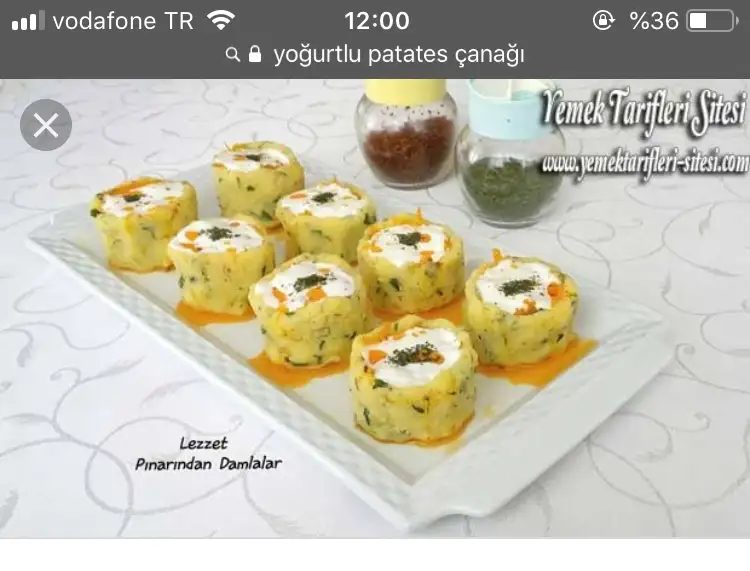Close the enlarged image preview

tap(46, 126)
